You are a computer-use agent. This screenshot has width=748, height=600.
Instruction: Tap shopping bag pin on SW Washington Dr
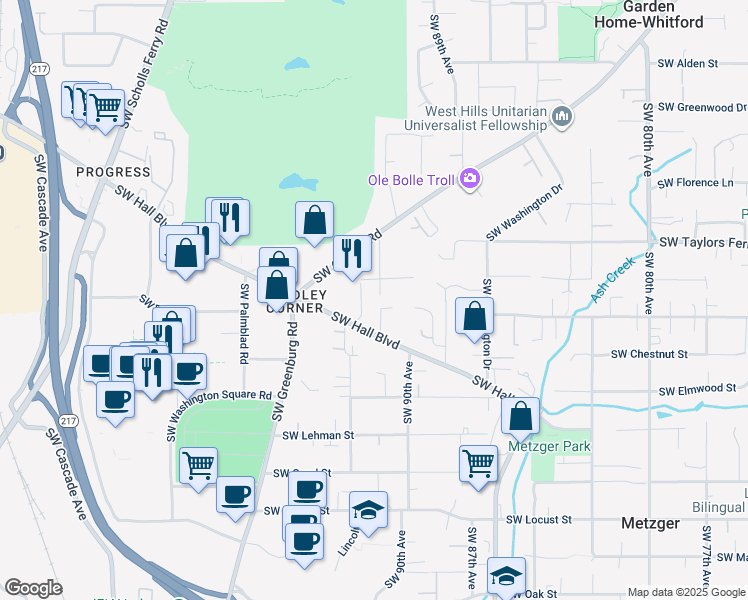(x=474, y=317)
